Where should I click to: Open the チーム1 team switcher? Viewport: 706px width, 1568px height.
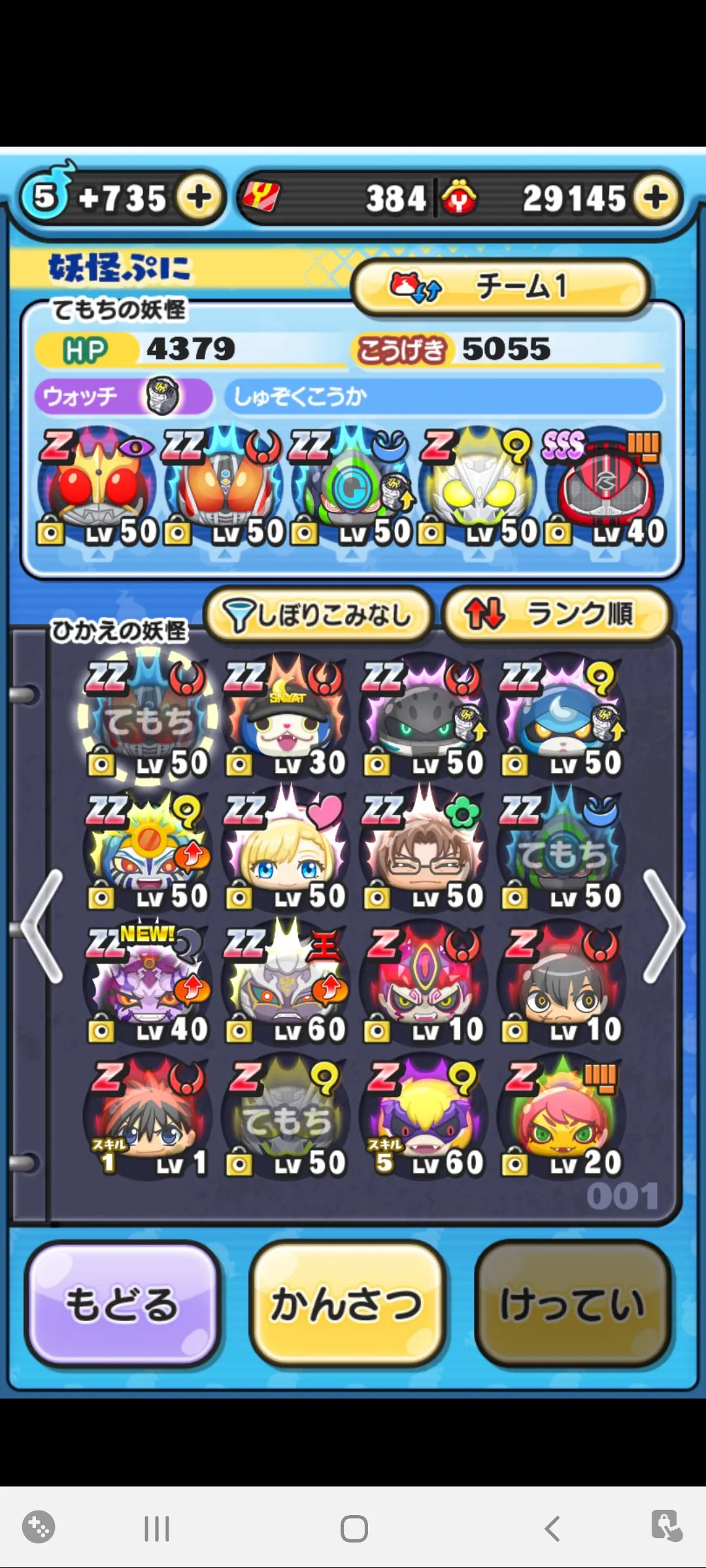coord(501,287)
